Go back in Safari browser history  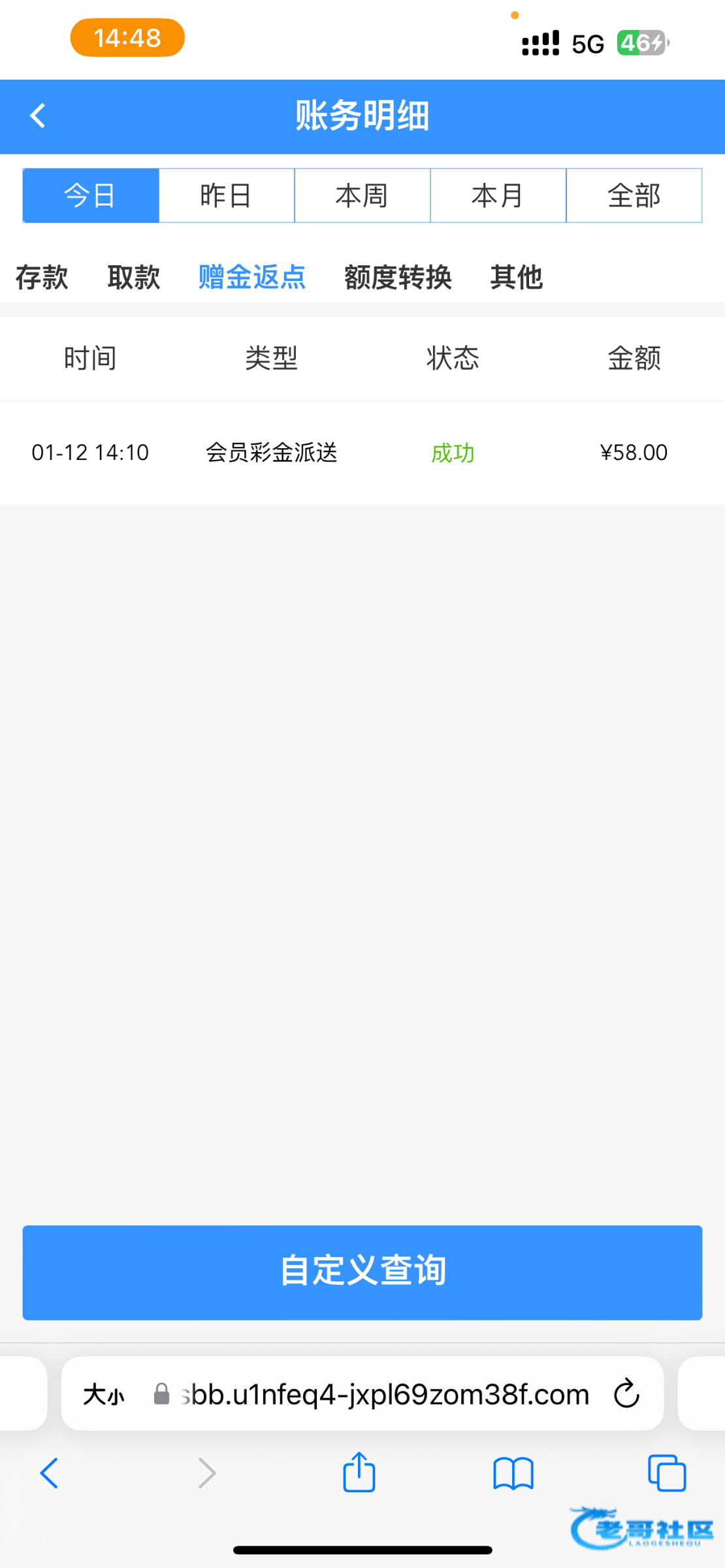tap(50, 1473)
